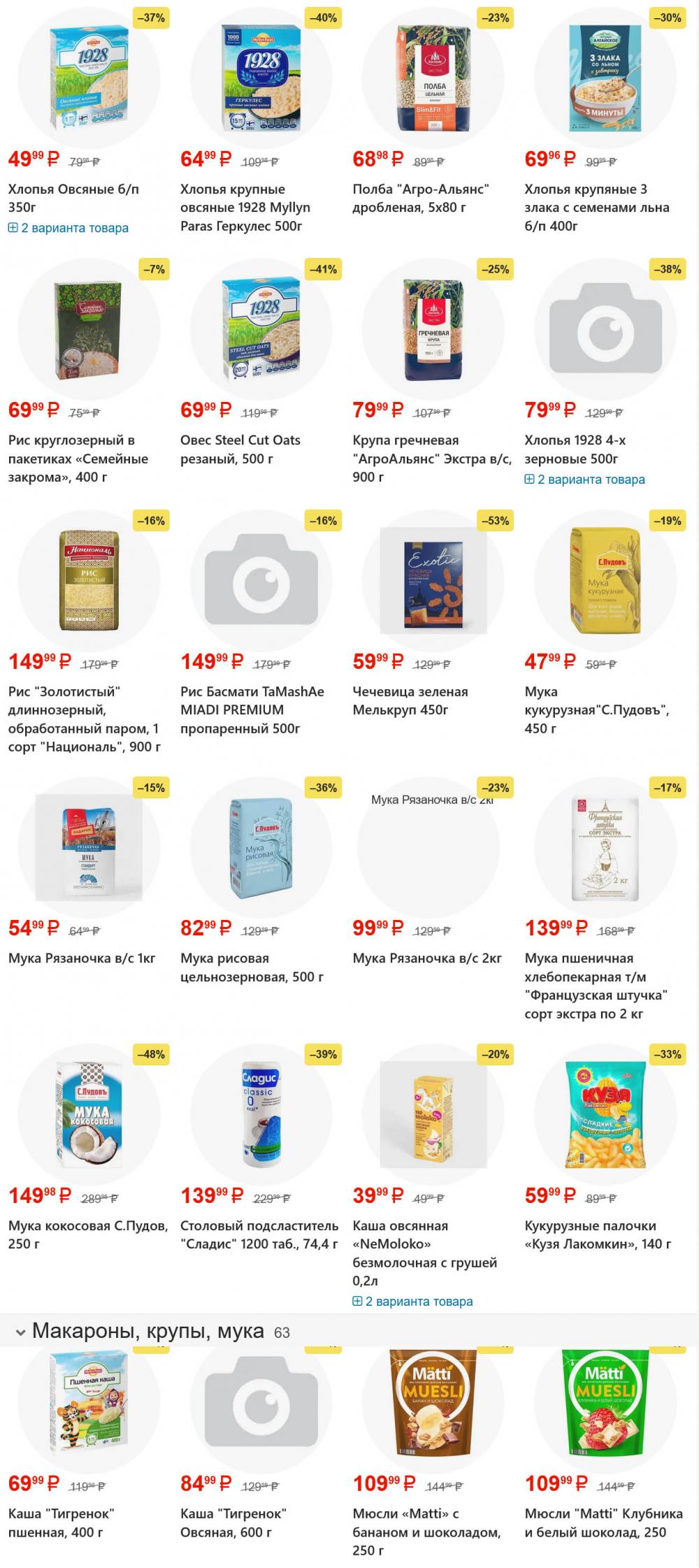
Task: View Мука кокосовая С.Пудов 250 г
Action: click(x=88, y=1235)
